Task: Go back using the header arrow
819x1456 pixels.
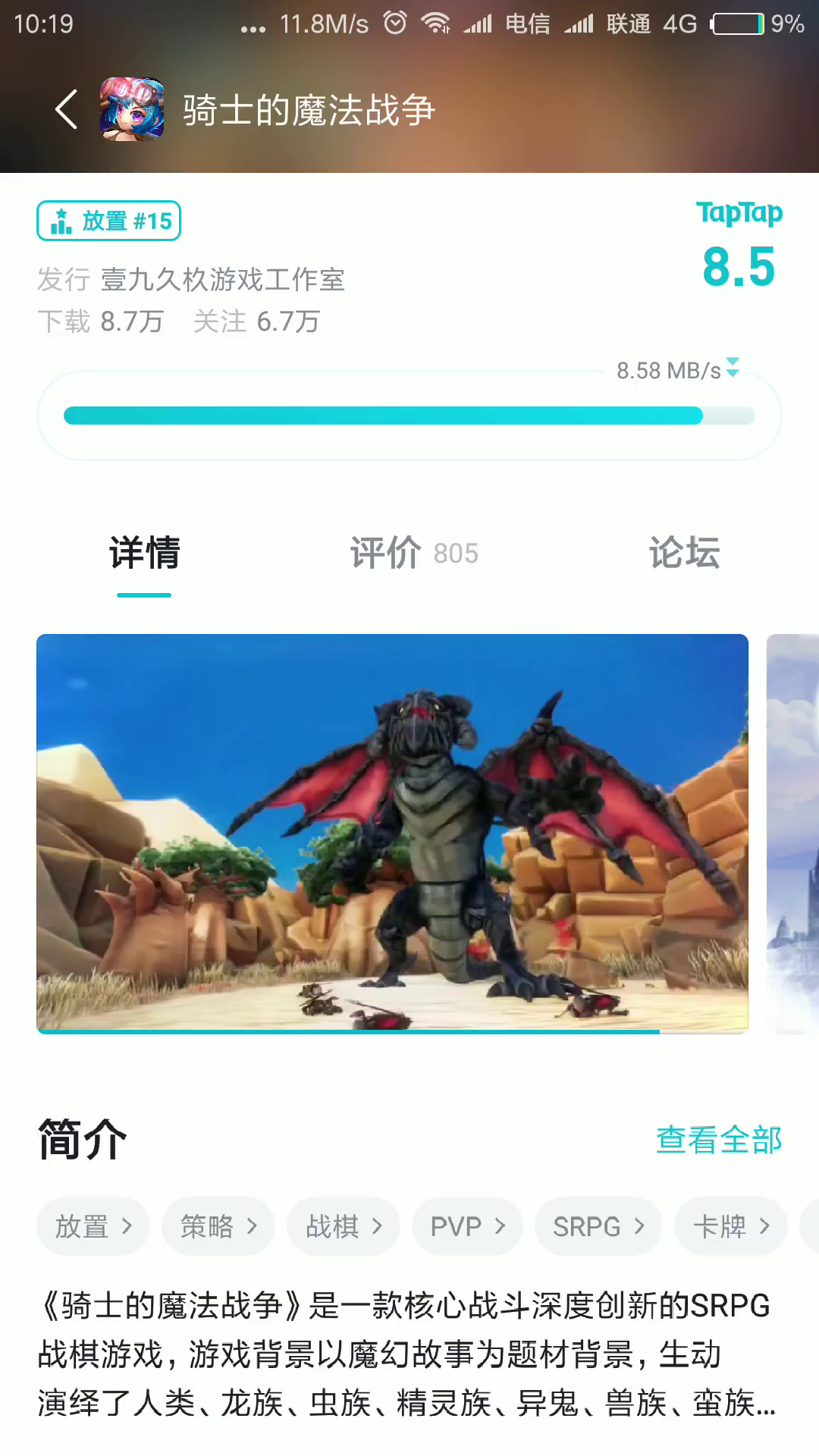Action: (x=67, y=109)
